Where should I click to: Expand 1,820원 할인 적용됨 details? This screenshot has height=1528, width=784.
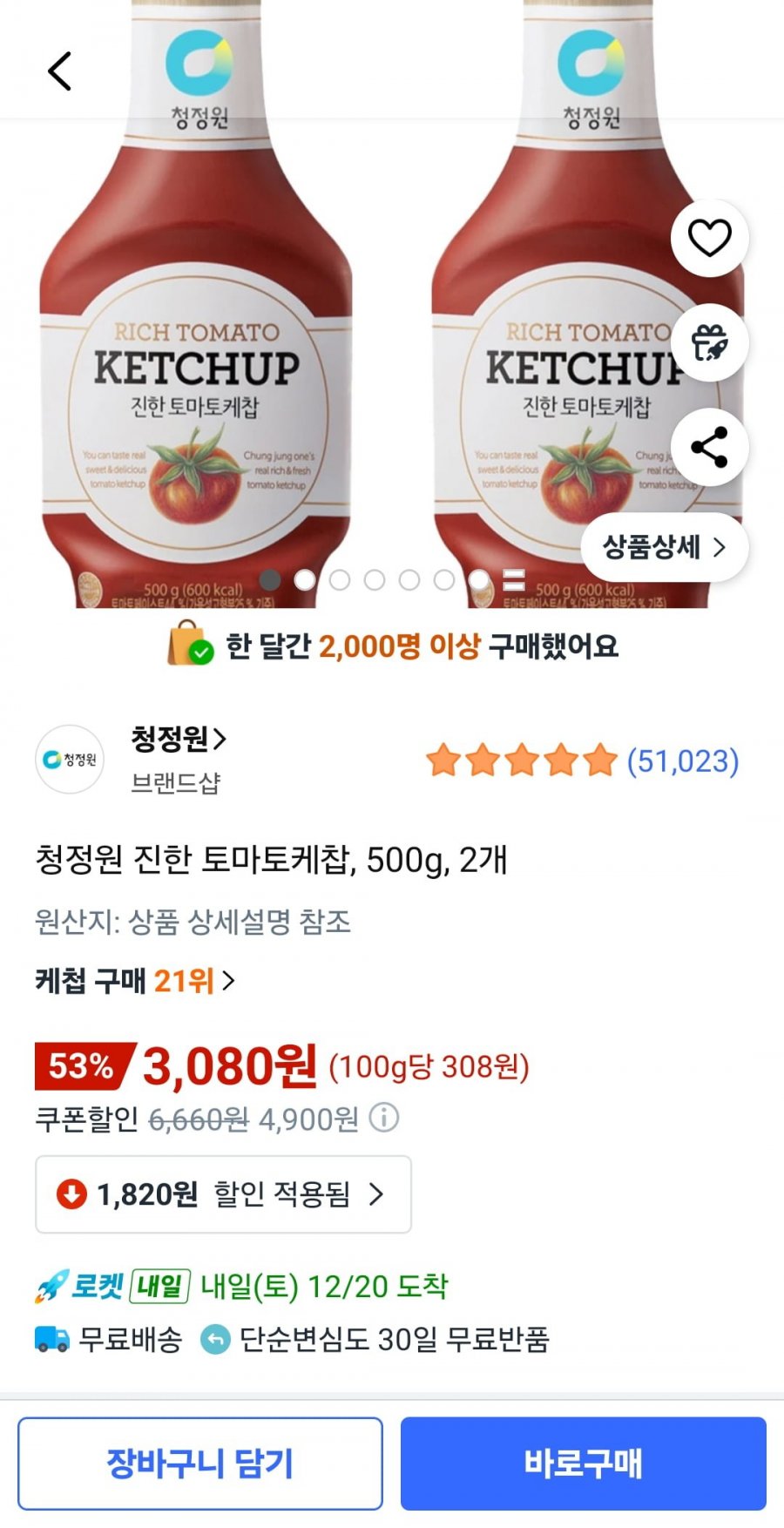[x=223, y=1194]
